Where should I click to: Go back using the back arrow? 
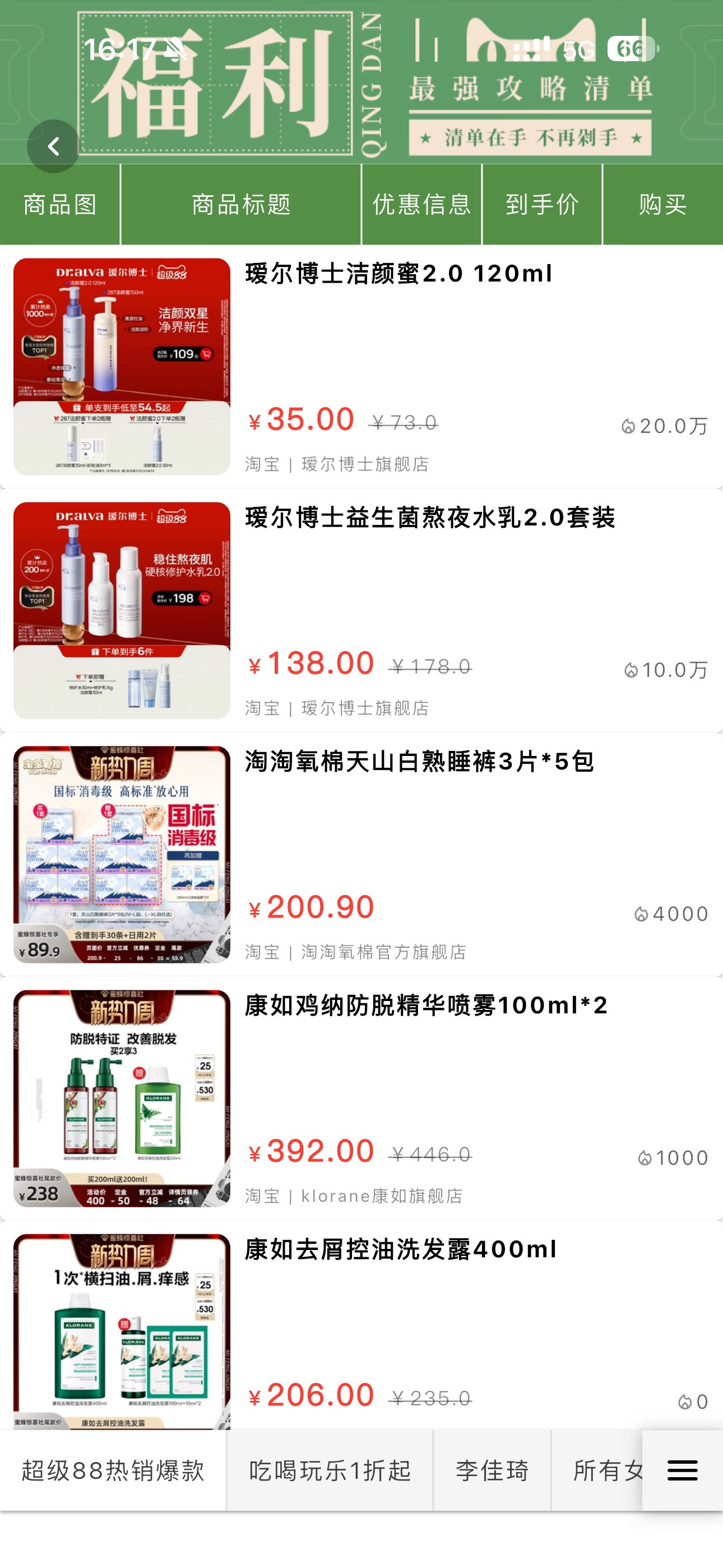pyautogui.click(x=54, y=146)
